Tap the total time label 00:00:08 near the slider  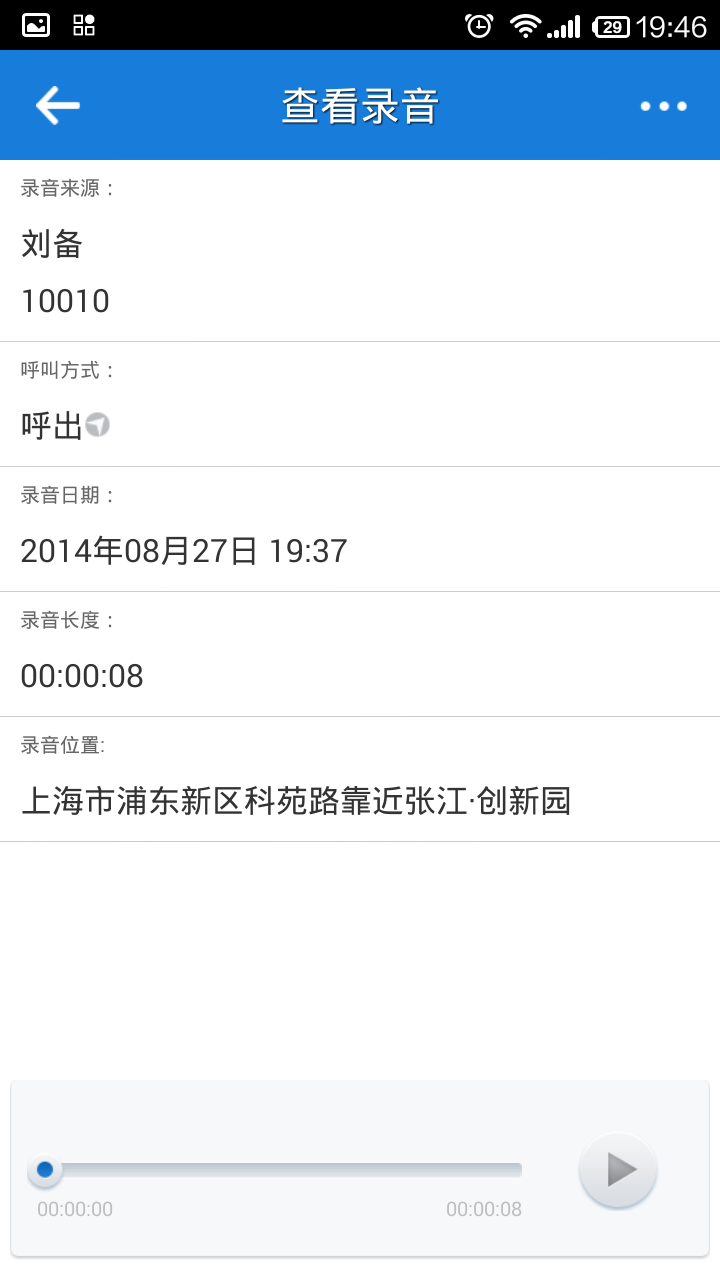[x=483, y=1209]
